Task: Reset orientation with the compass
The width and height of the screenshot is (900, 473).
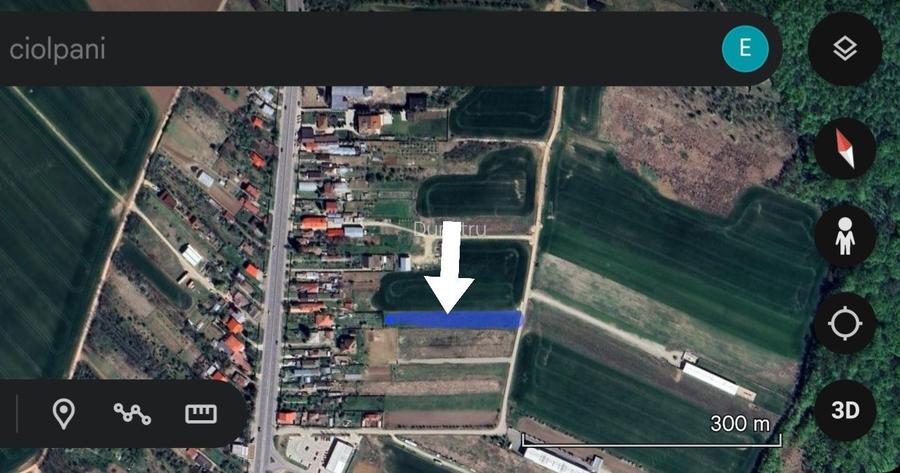Action: (845, 149)
